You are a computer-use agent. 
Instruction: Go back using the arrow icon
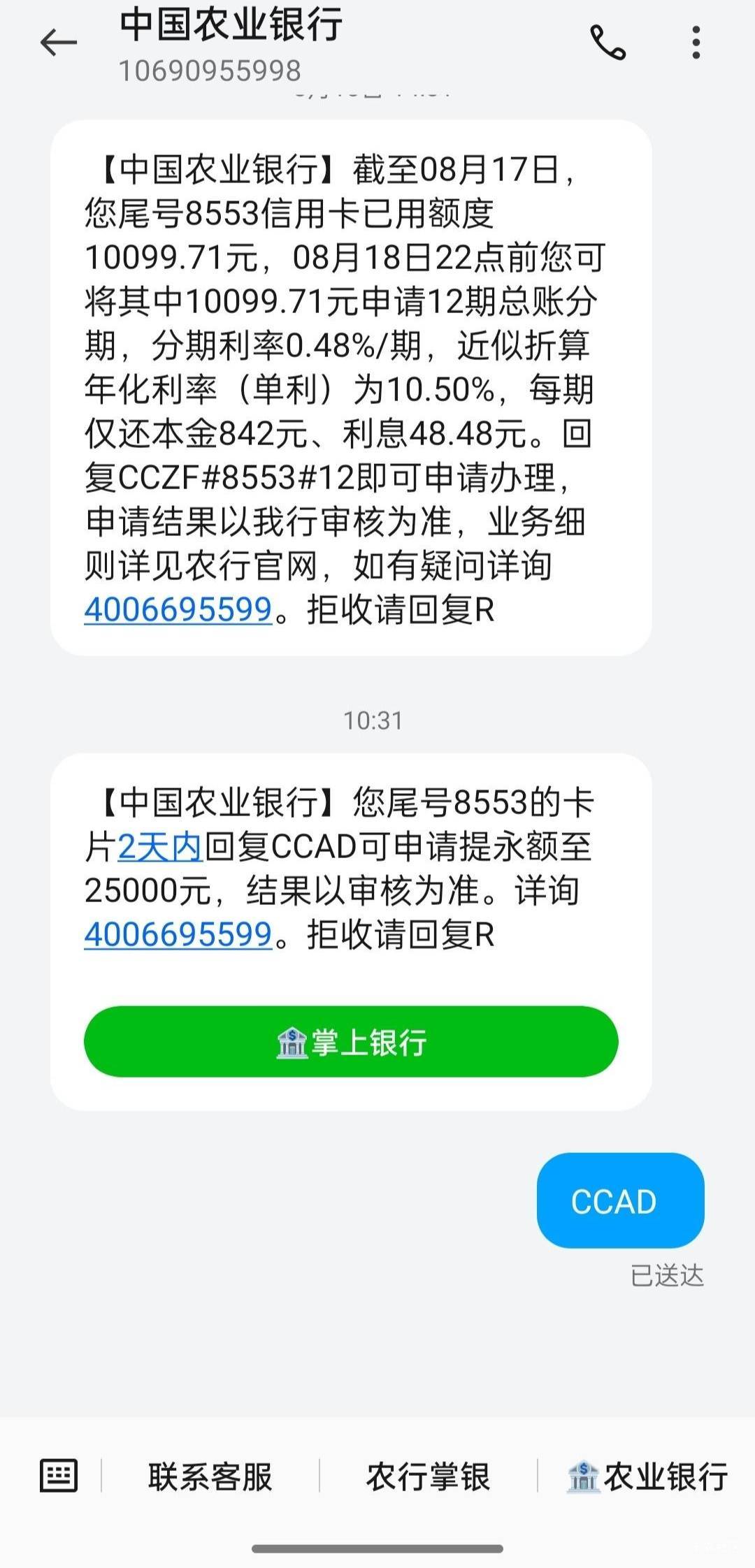coord(59,43)
